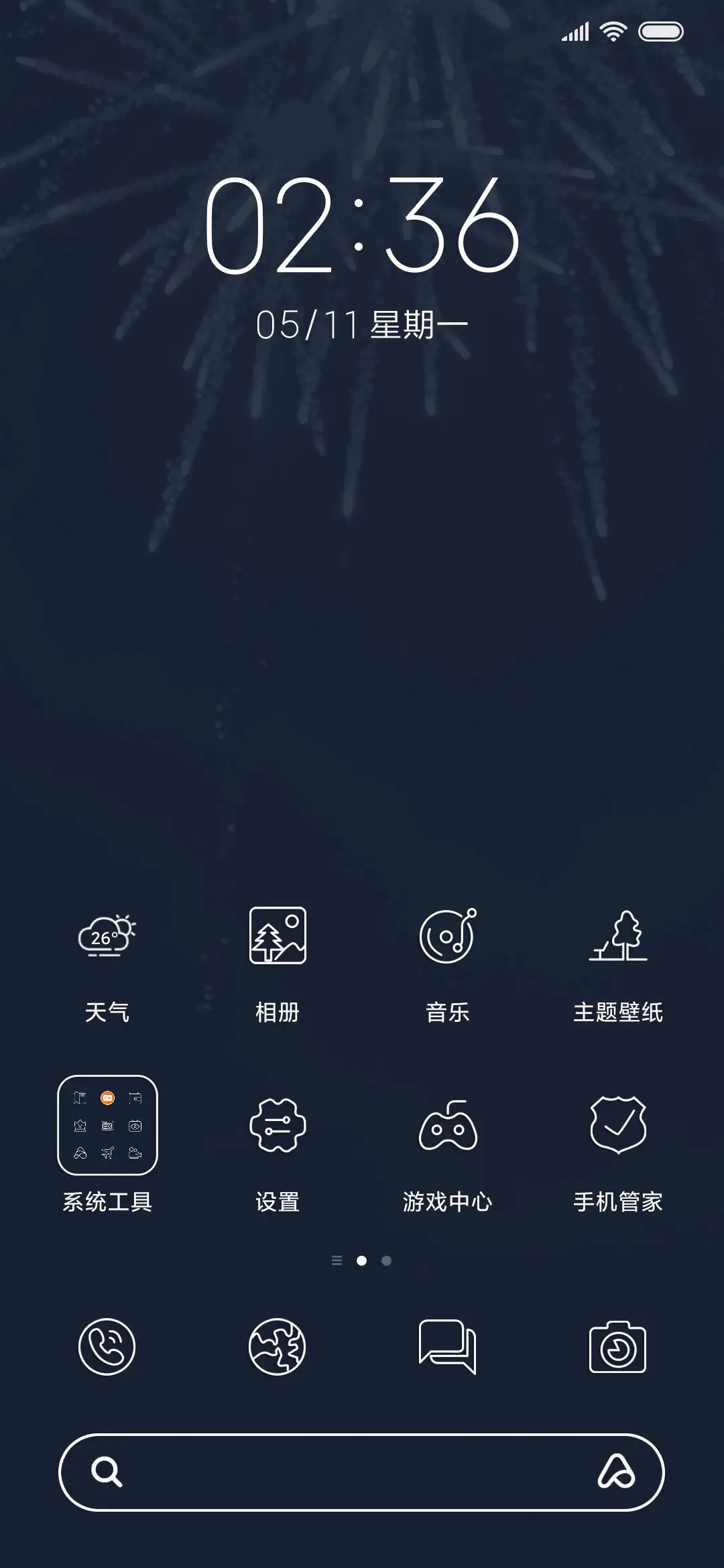The image size is (724, 1568).
Task: Open the Camera from the dock
Action: (x=617, y=1349)
